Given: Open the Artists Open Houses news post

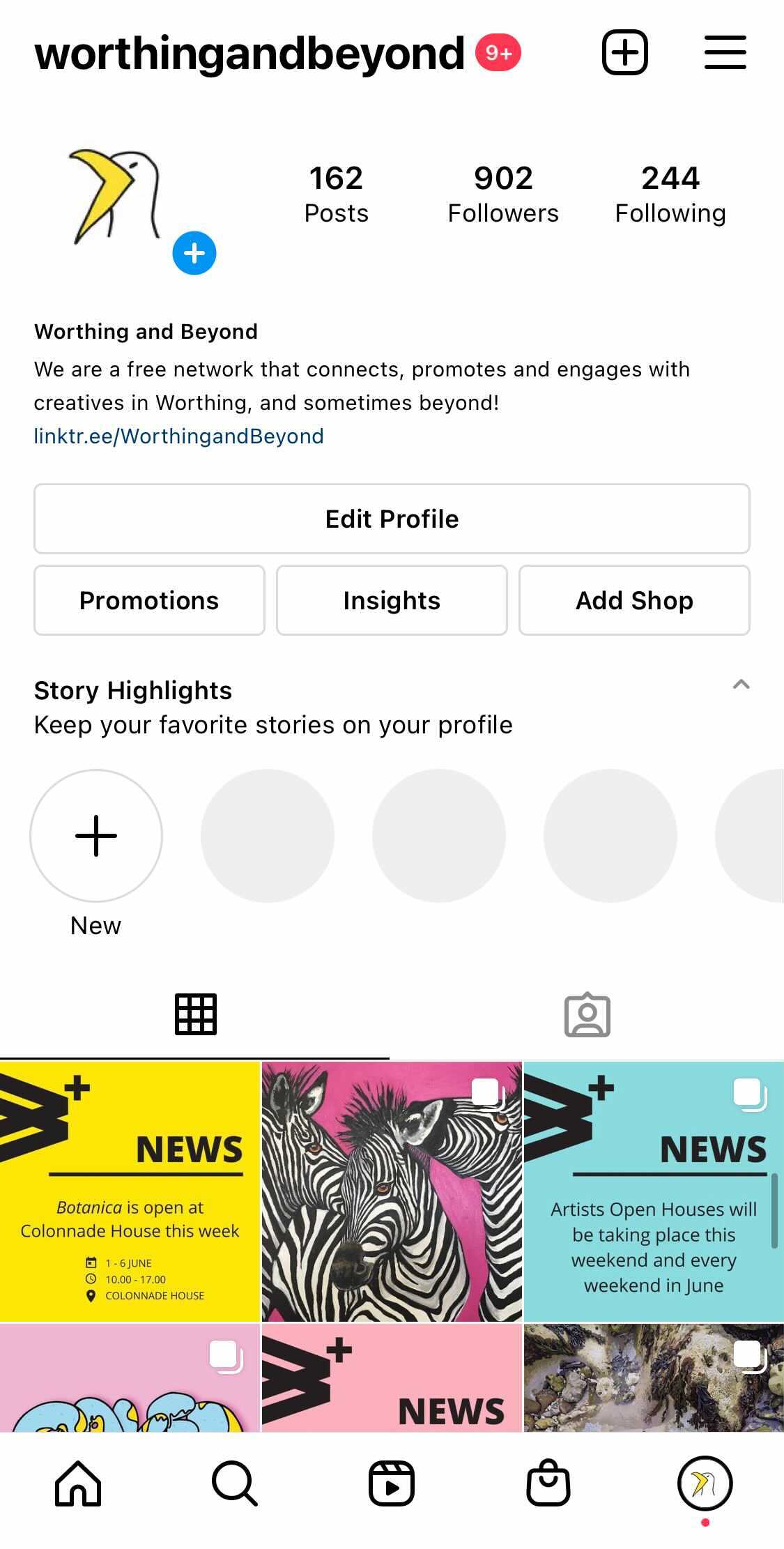Looking at the screenshot, I should [x=654, y=1191].
